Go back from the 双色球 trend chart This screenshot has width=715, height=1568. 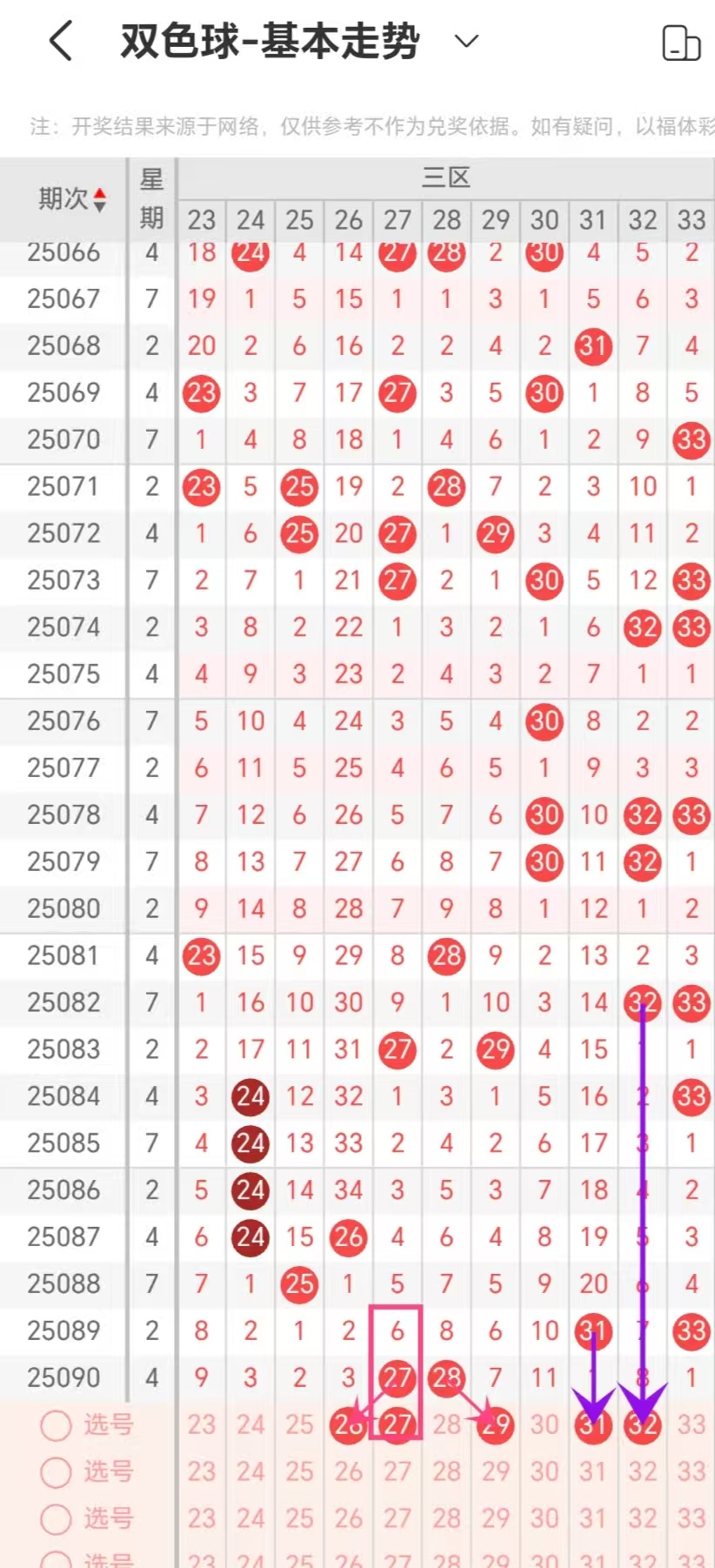[x=61, y=41]
